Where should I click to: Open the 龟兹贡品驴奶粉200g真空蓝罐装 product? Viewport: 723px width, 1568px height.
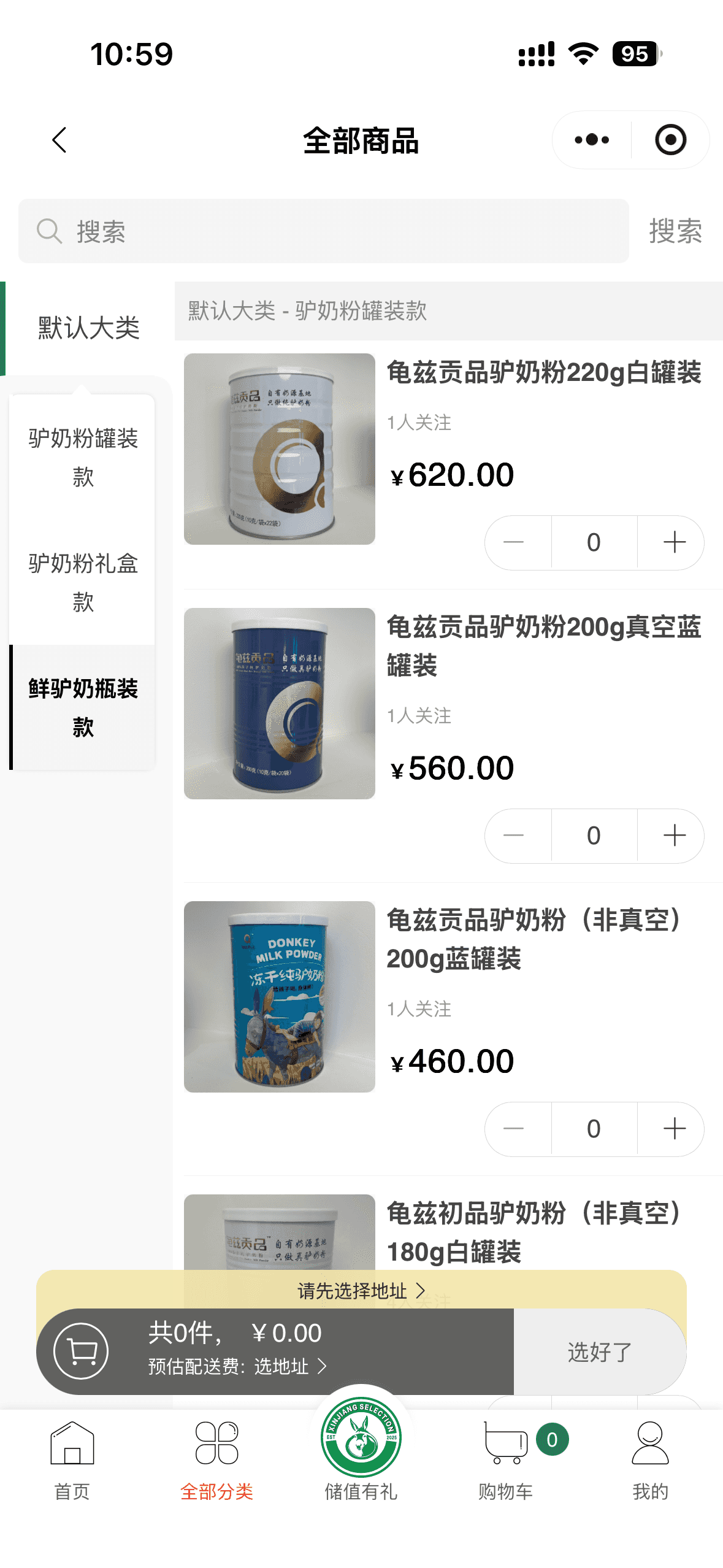click(543, 645)
